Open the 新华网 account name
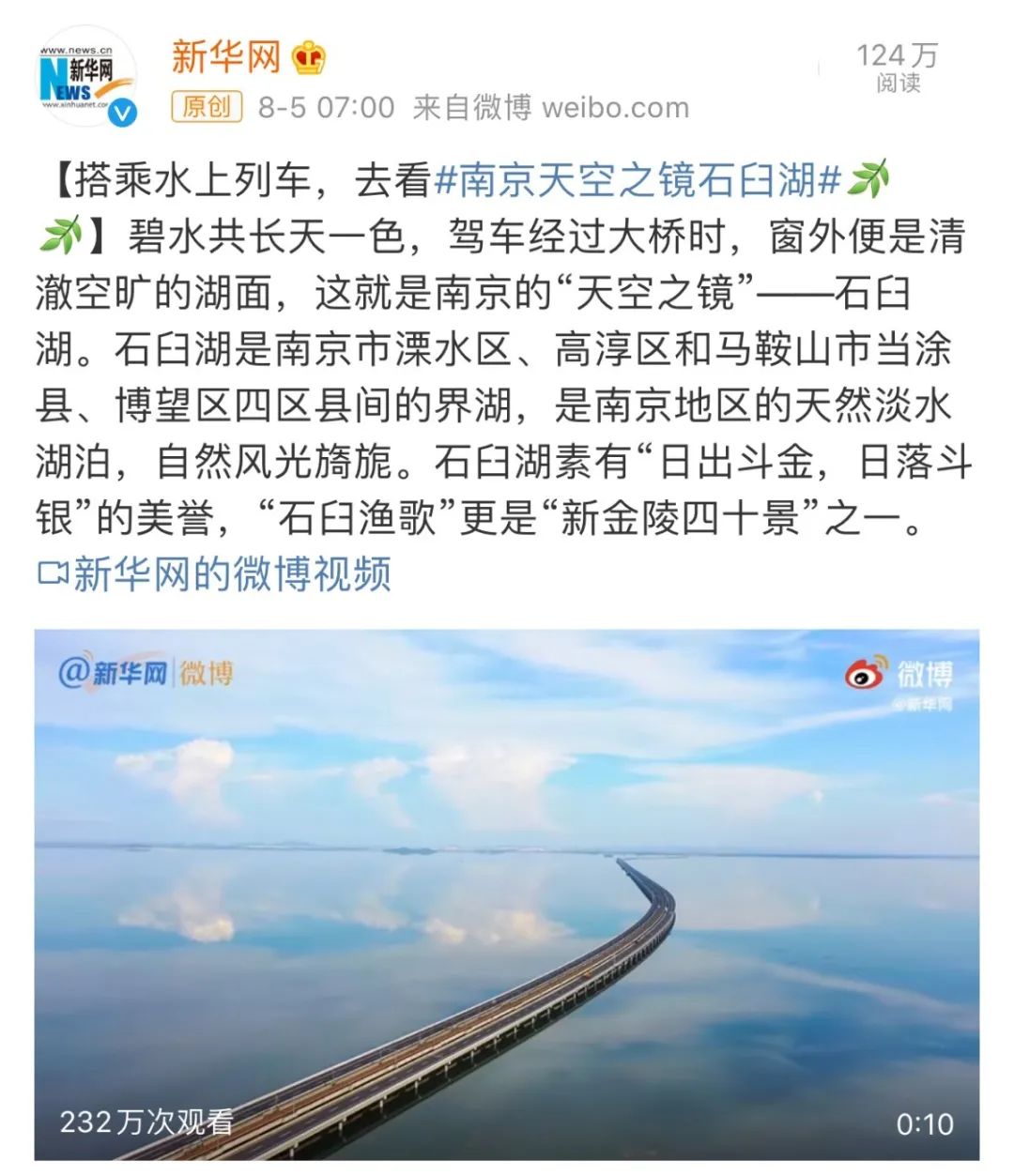 [x=226, y=58]
